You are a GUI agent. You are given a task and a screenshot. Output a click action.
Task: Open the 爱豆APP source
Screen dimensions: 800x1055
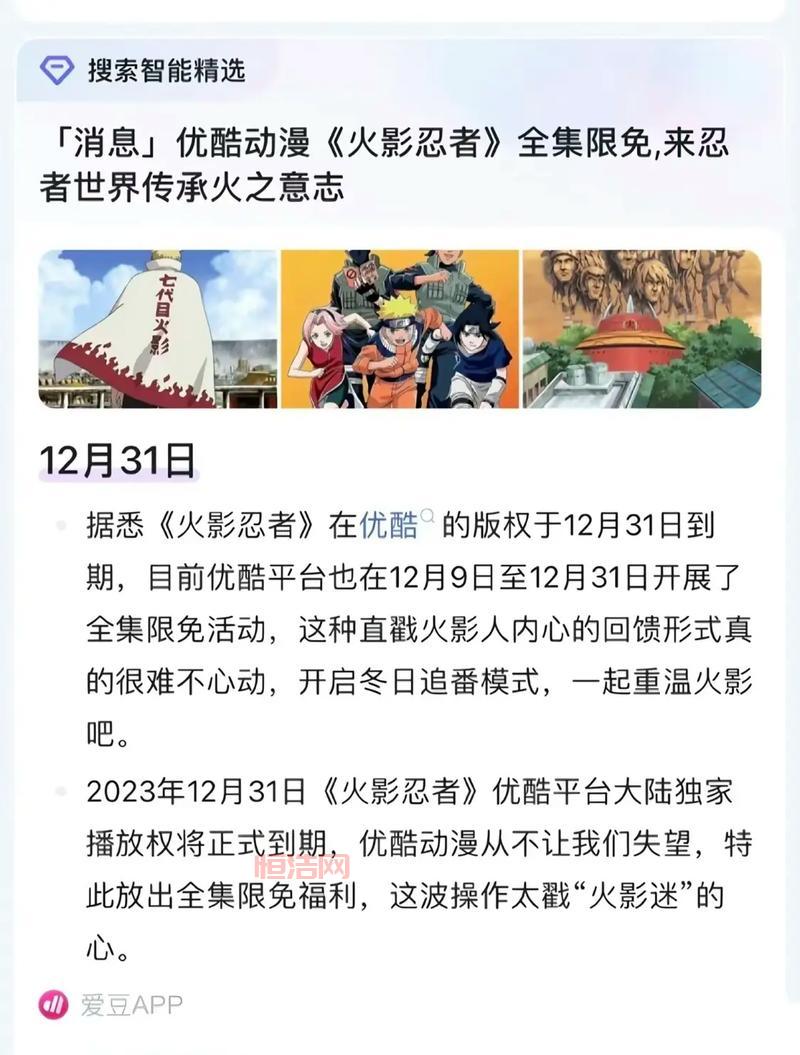pyautogui.click(x=112, y=1005)
